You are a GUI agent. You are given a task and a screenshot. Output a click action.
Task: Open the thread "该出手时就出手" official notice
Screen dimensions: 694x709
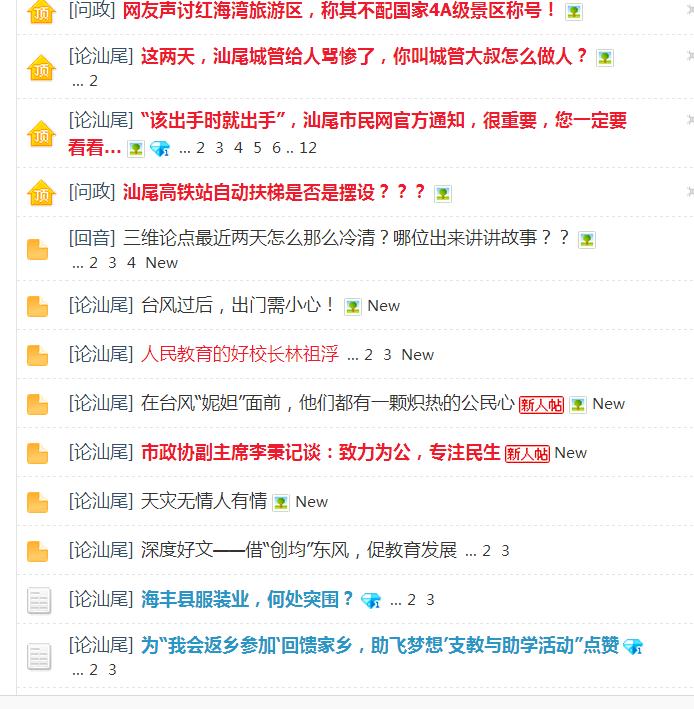tap(383, 121)
